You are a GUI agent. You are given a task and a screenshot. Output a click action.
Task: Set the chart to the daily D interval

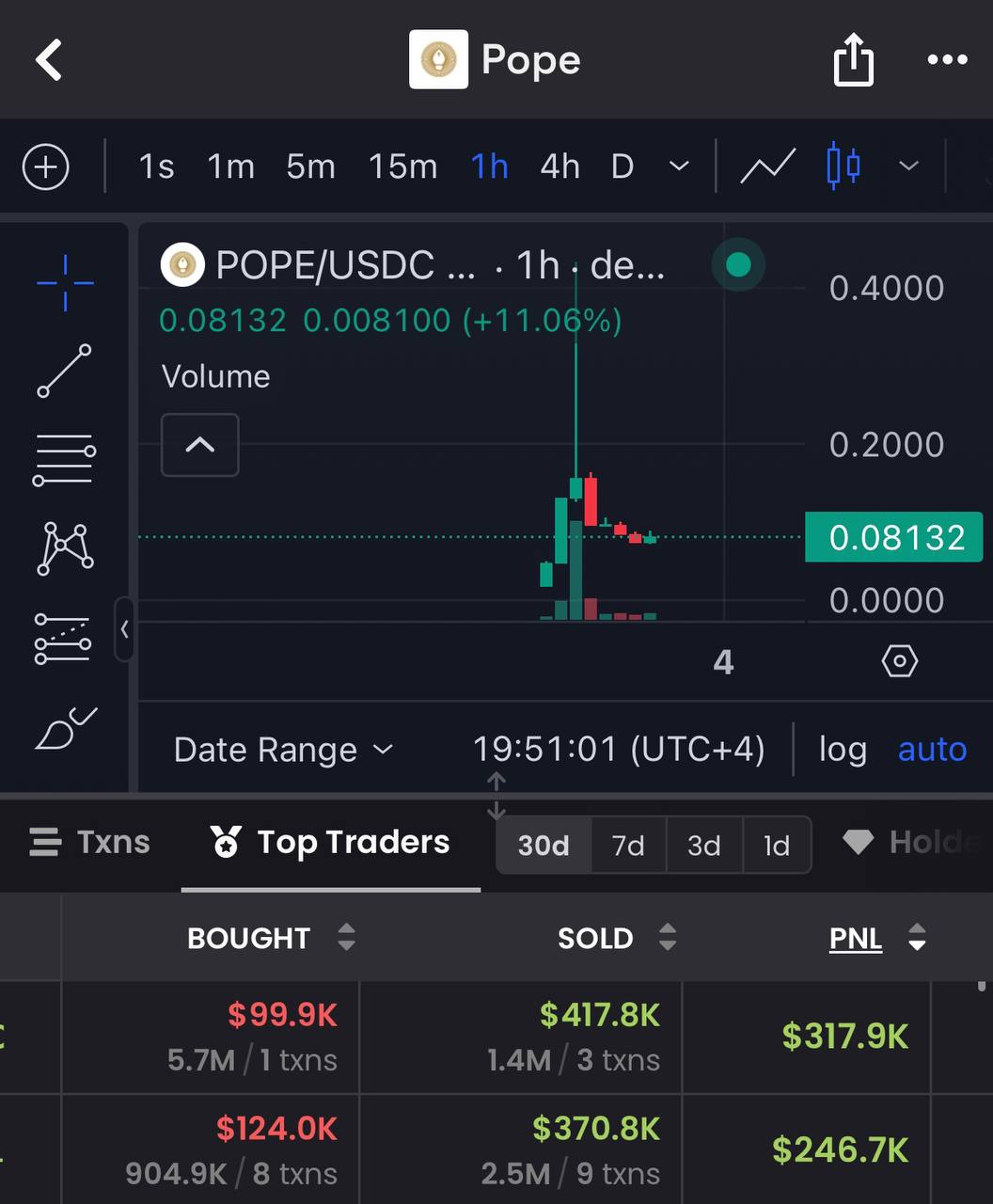point(623,167)
